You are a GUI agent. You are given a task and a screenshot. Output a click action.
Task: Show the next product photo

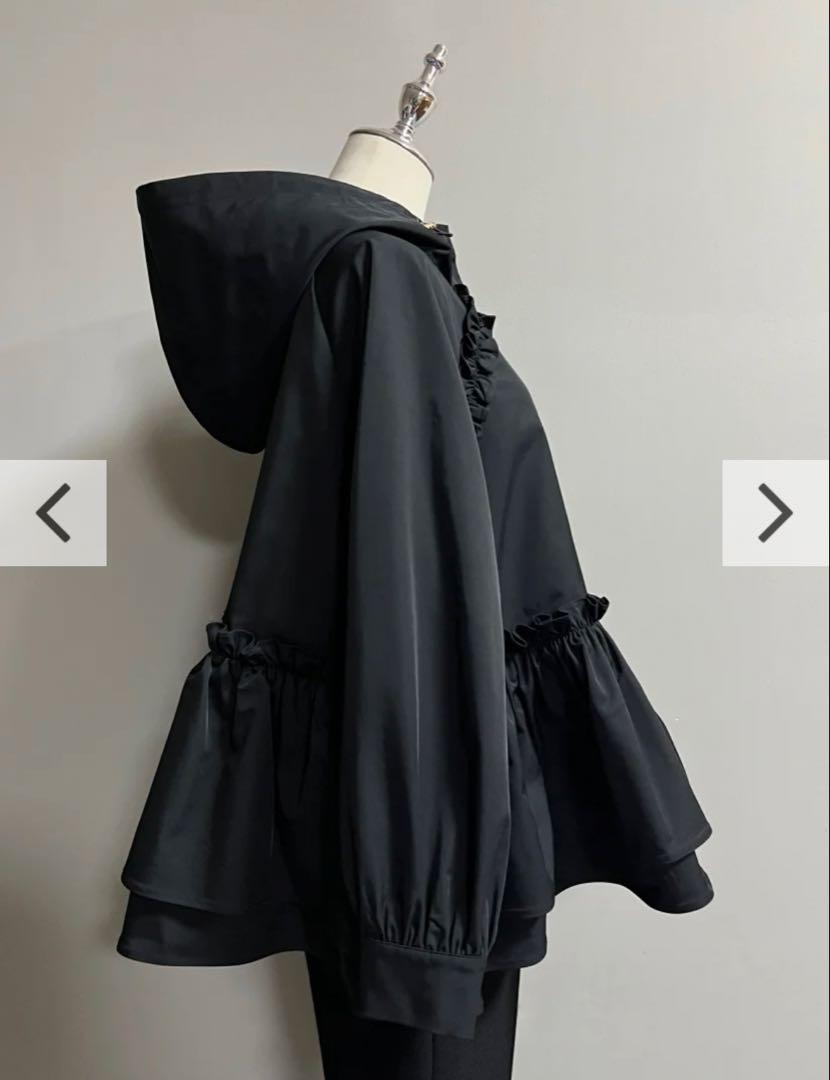pyautogui.click(x=775, y=513)
